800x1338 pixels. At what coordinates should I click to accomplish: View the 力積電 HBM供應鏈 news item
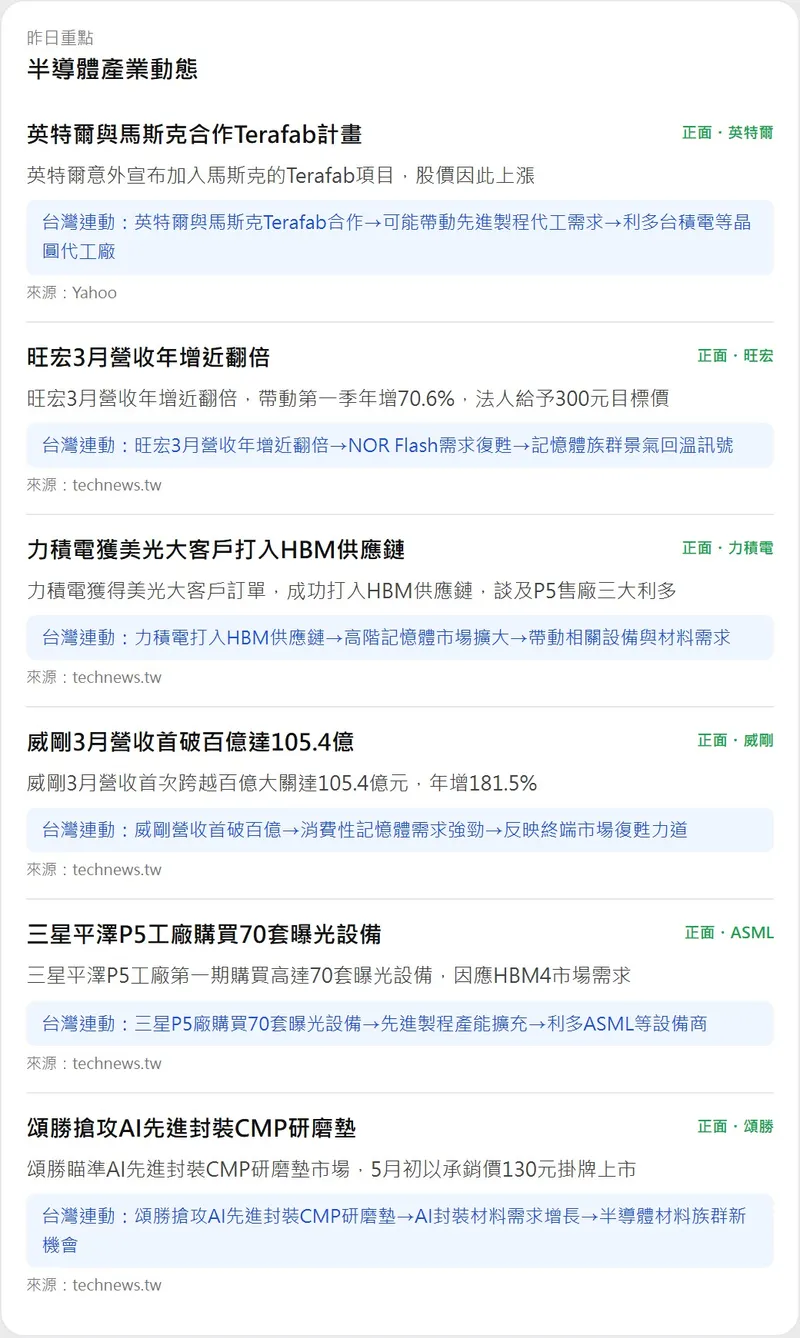(216, 549)
